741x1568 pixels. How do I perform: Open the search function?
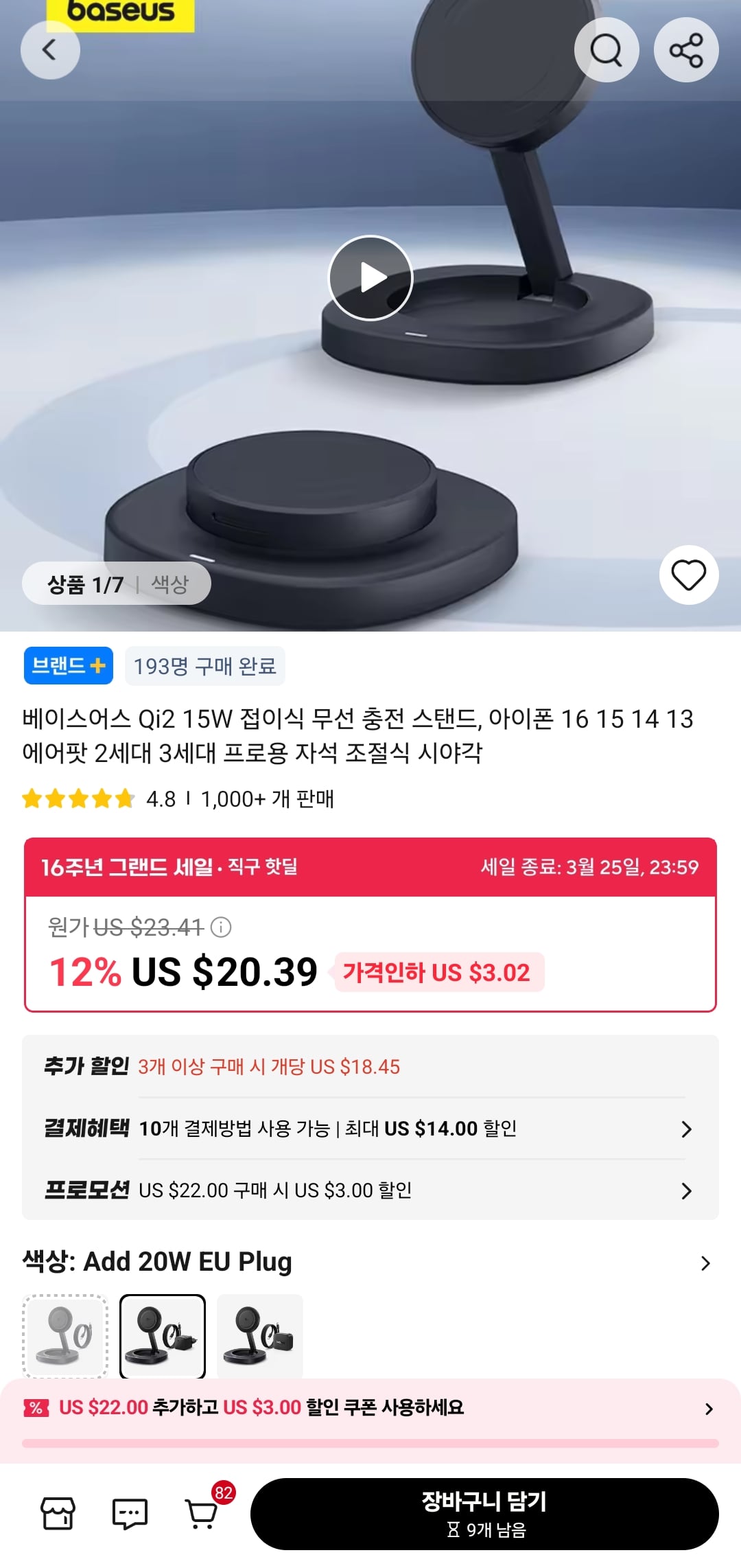(607, 49)
